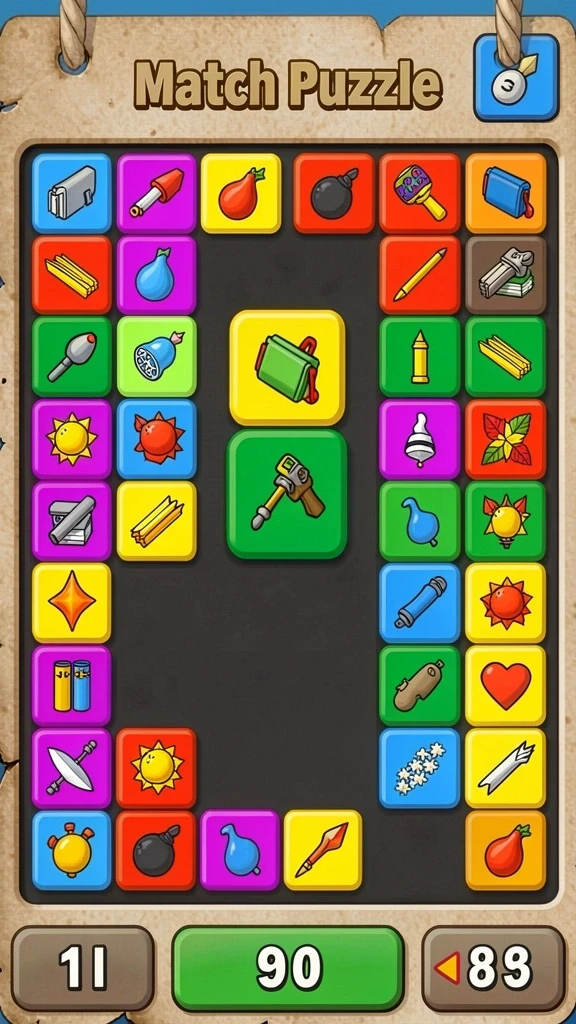Pick the green tile with wooden log
Image resolution: width=576 pixels, height=1024 pixels.
(420, 685)
